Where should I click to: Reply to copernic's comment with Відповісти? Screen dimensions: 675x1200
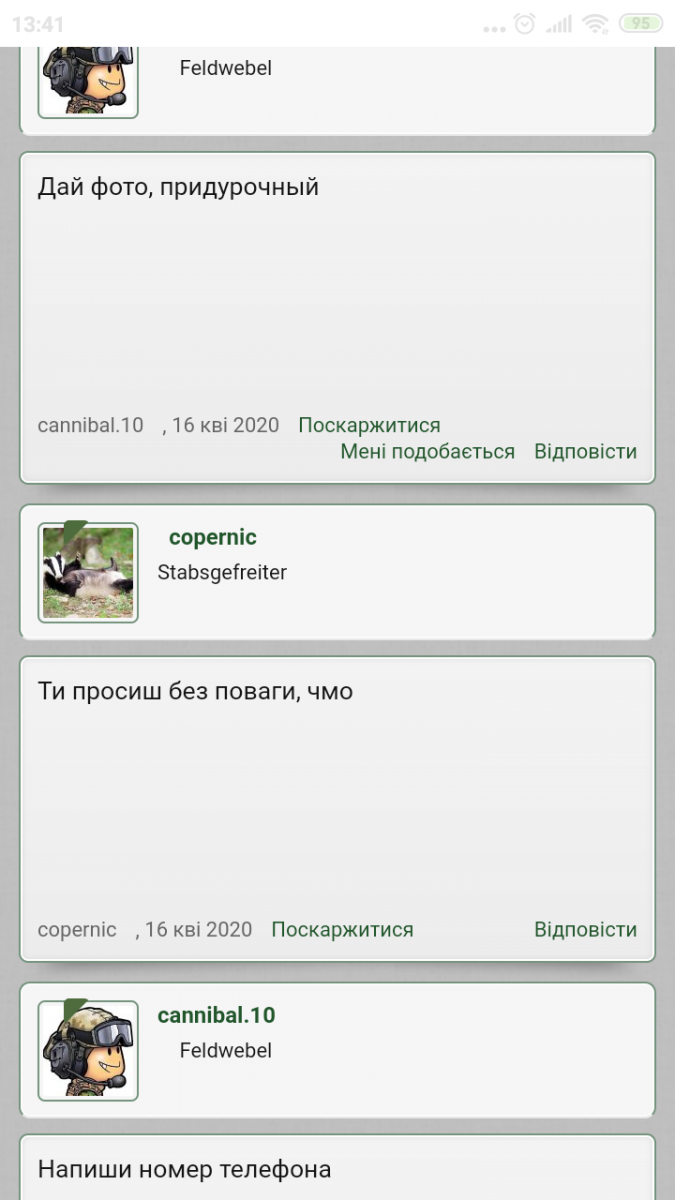585,929
